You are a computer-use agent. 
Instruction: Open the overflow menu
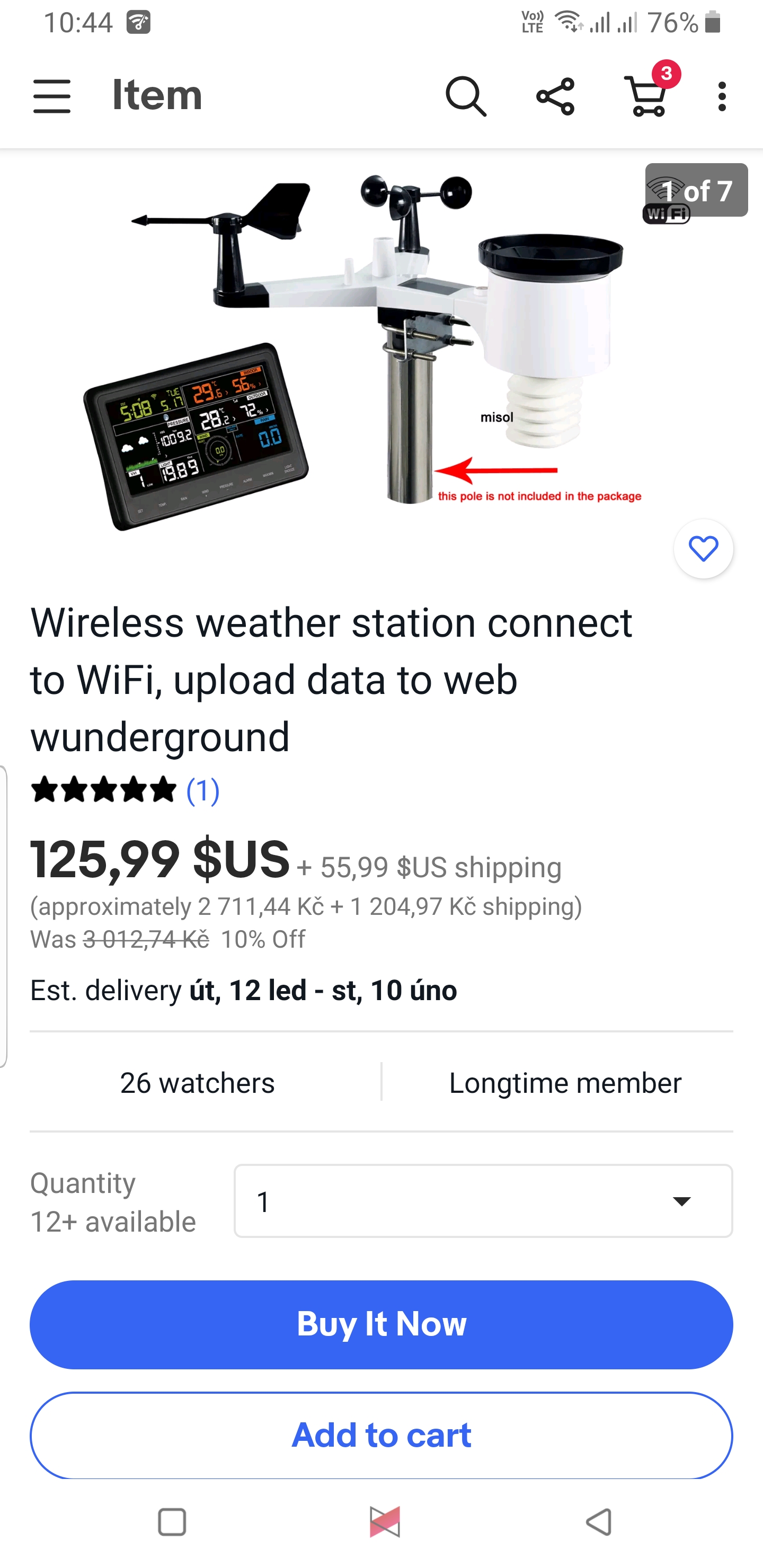[722, 96]
